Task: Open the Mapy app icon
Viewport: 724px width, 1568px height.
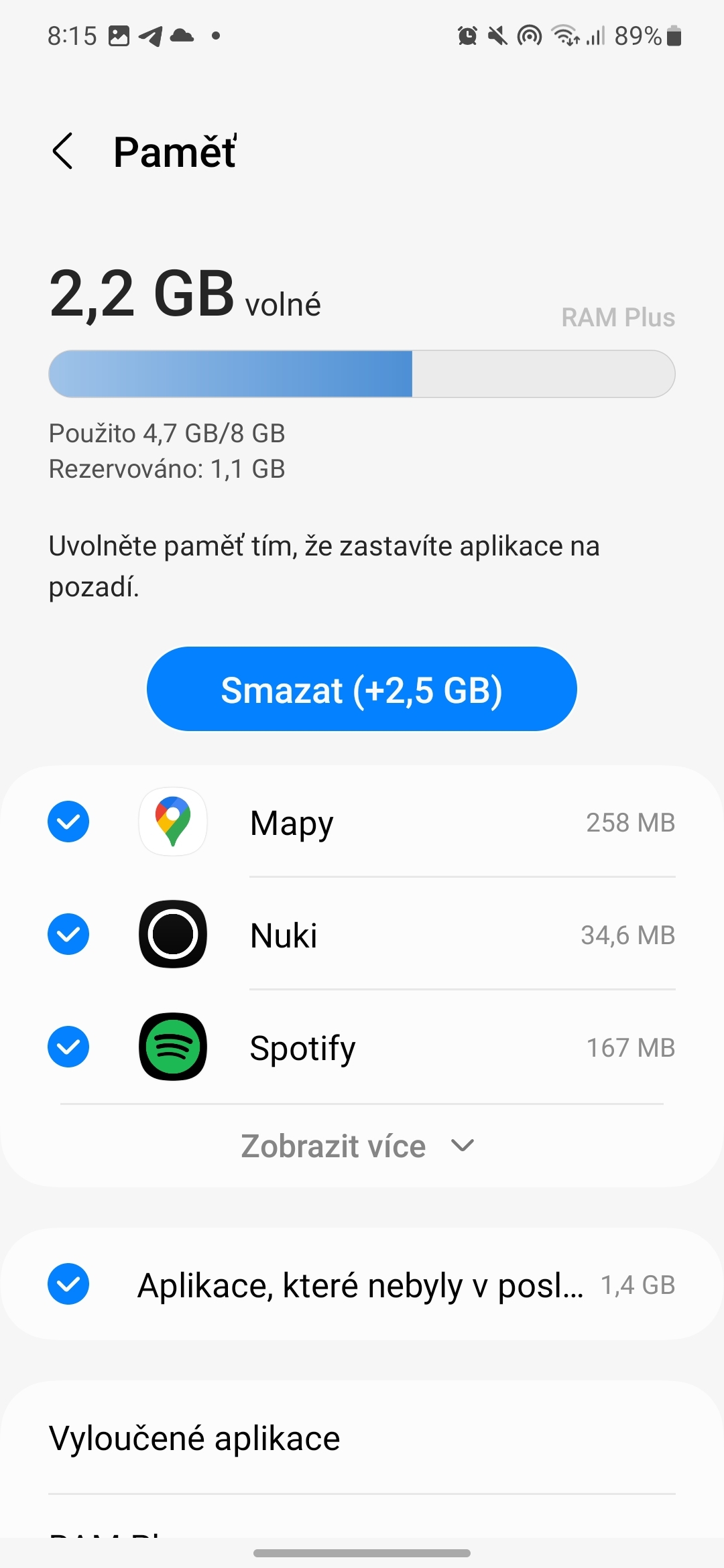Action: [172, 822]
